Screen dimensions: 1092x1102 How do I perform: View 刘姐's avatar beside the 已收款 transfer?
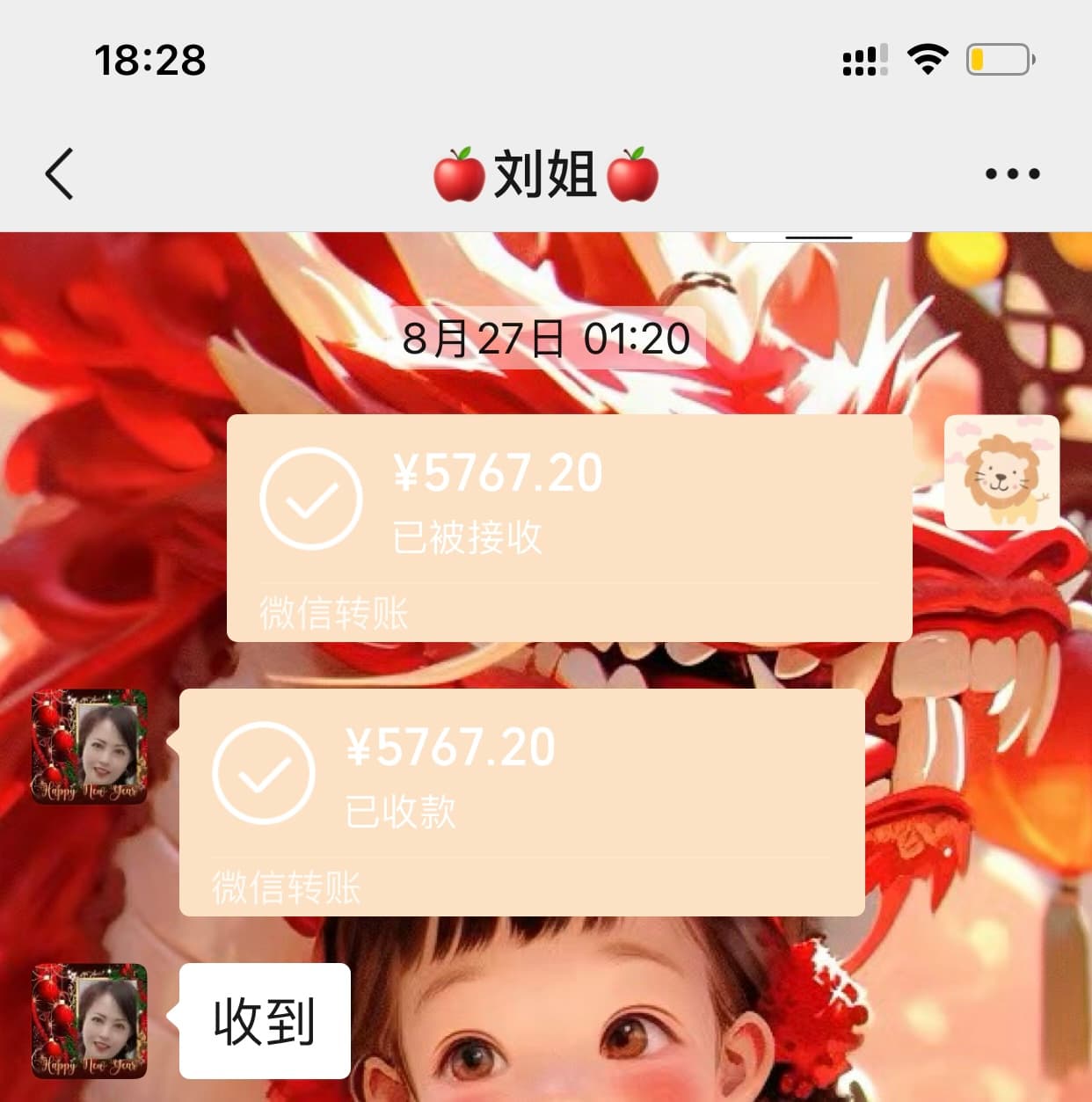click(90, 747)
